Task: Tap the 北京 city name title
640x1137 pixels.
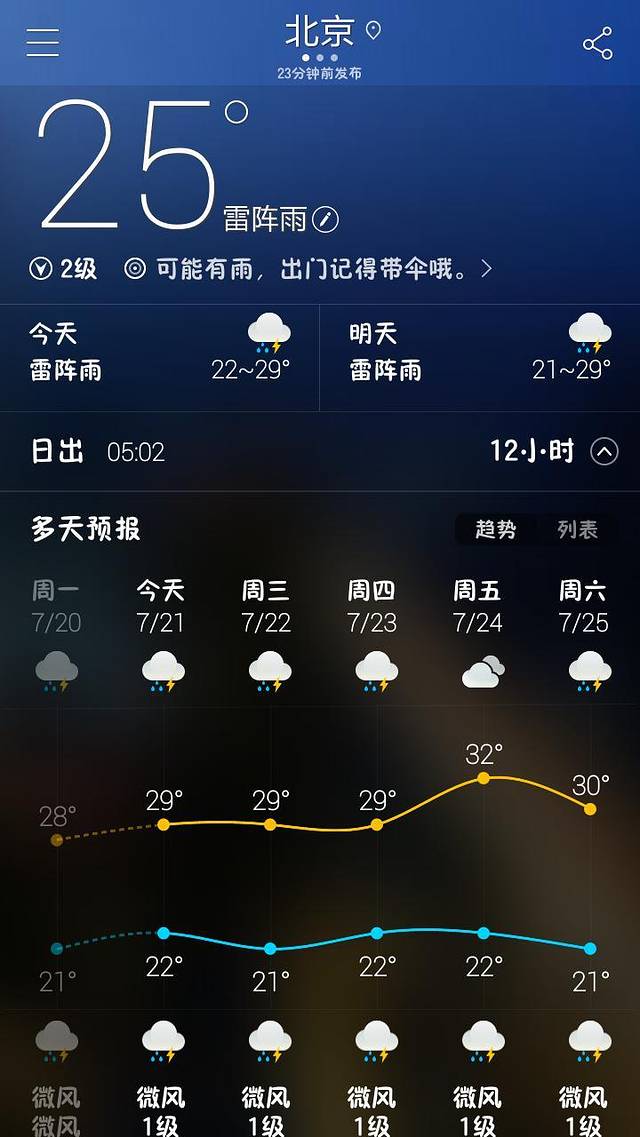Action: click(x=320, y=32)
